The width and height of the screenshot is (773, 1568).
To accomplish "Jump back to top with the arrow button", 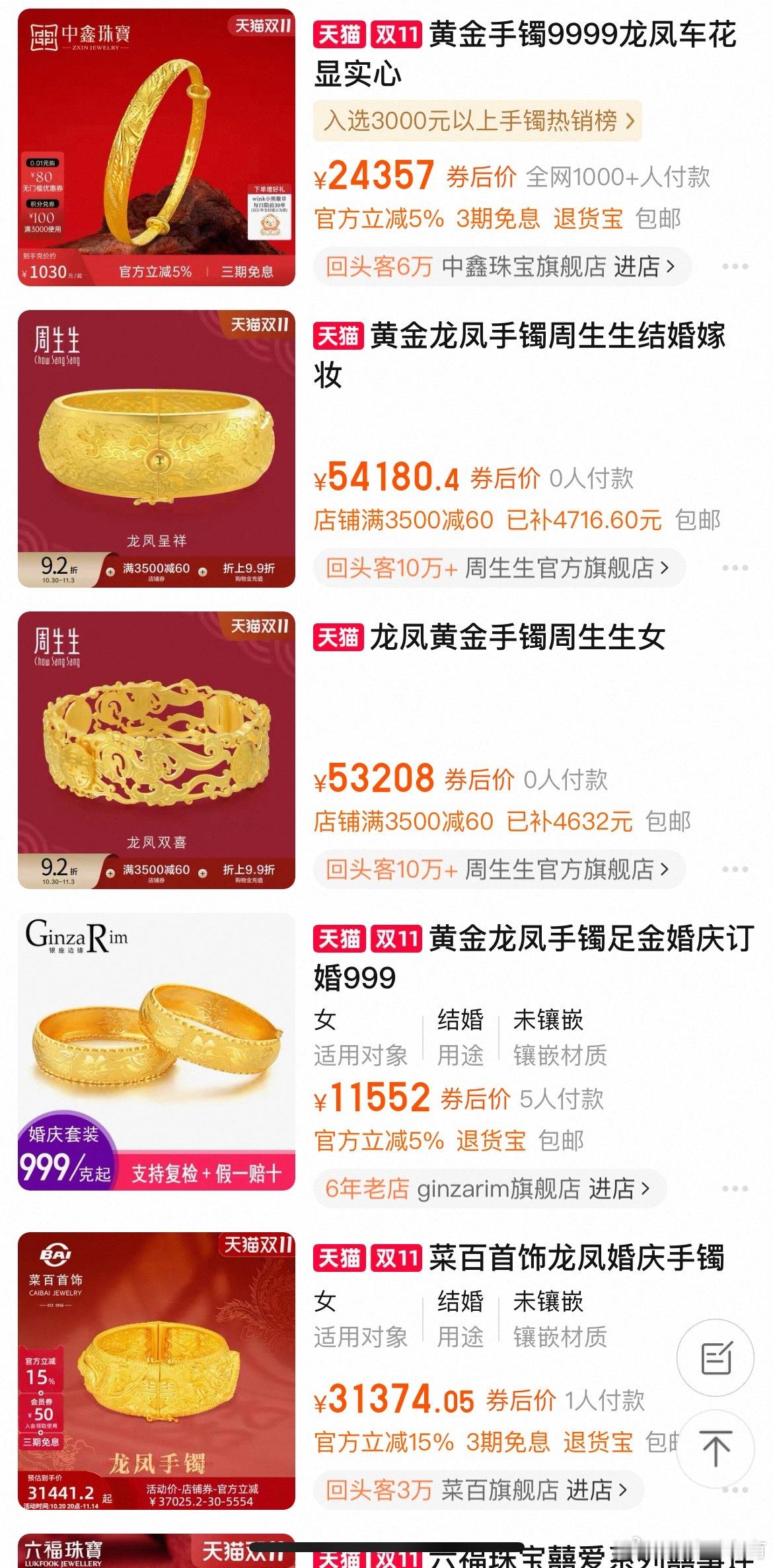I will (716, 1449).
